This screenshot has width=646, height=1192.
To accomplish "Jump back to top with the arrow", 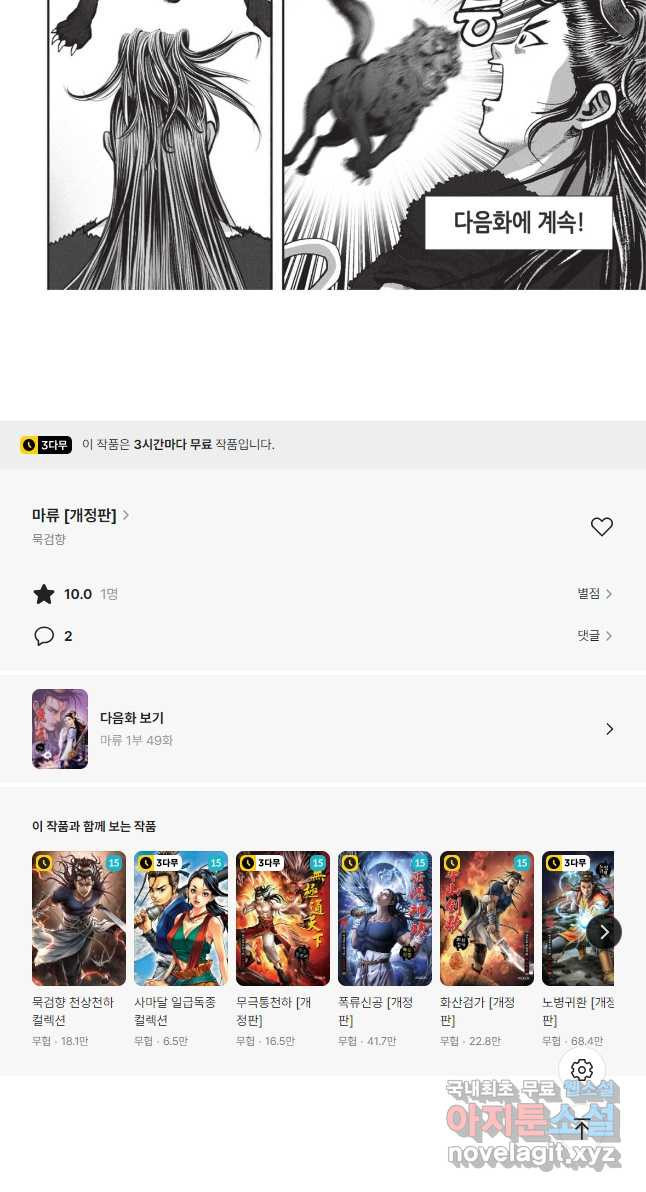I will pyautogui.click(x=582, y=1129).
